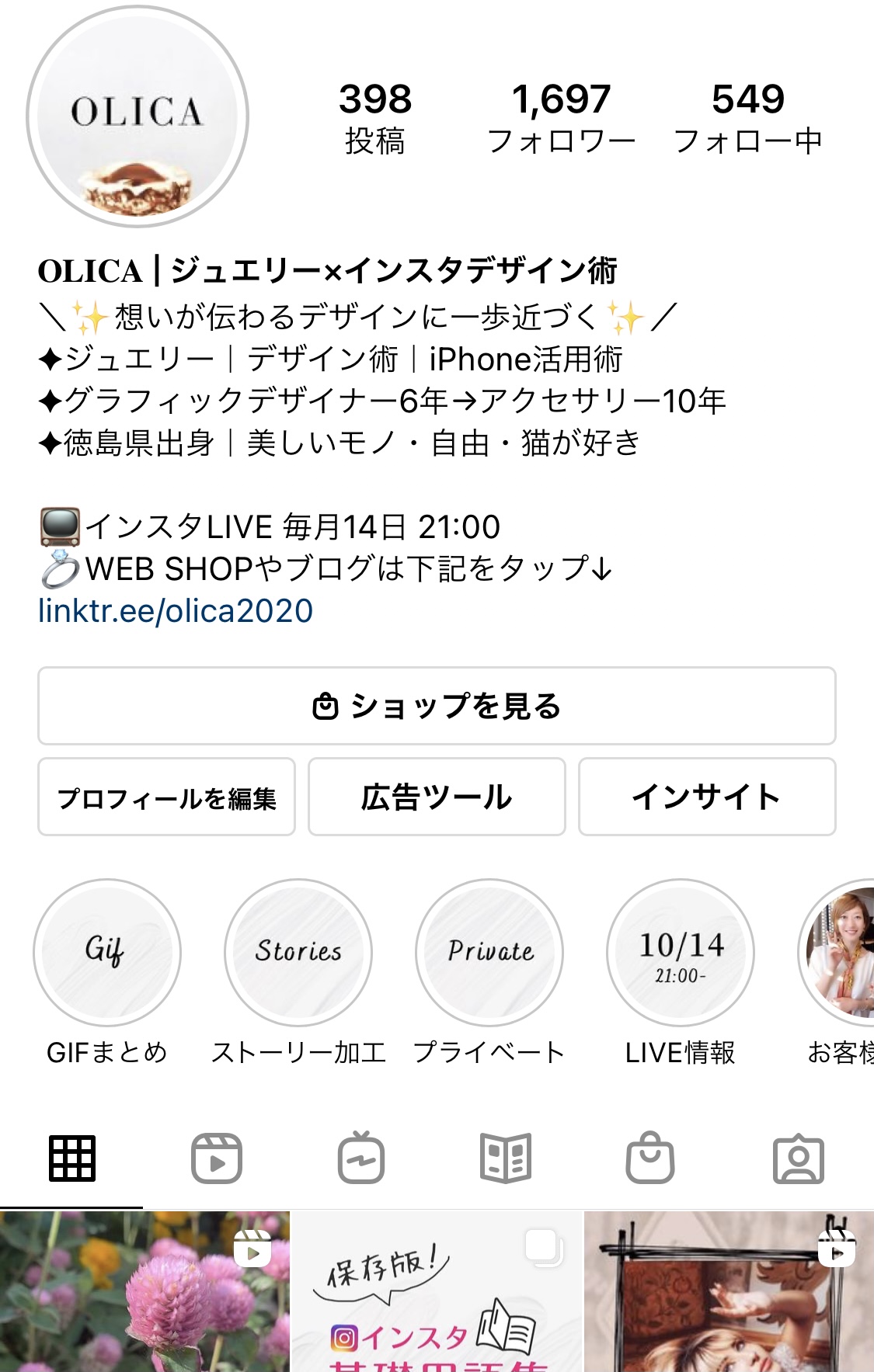View the 549 フォロー中 list
Screen dimensions: 874x1372
point(747,118)
